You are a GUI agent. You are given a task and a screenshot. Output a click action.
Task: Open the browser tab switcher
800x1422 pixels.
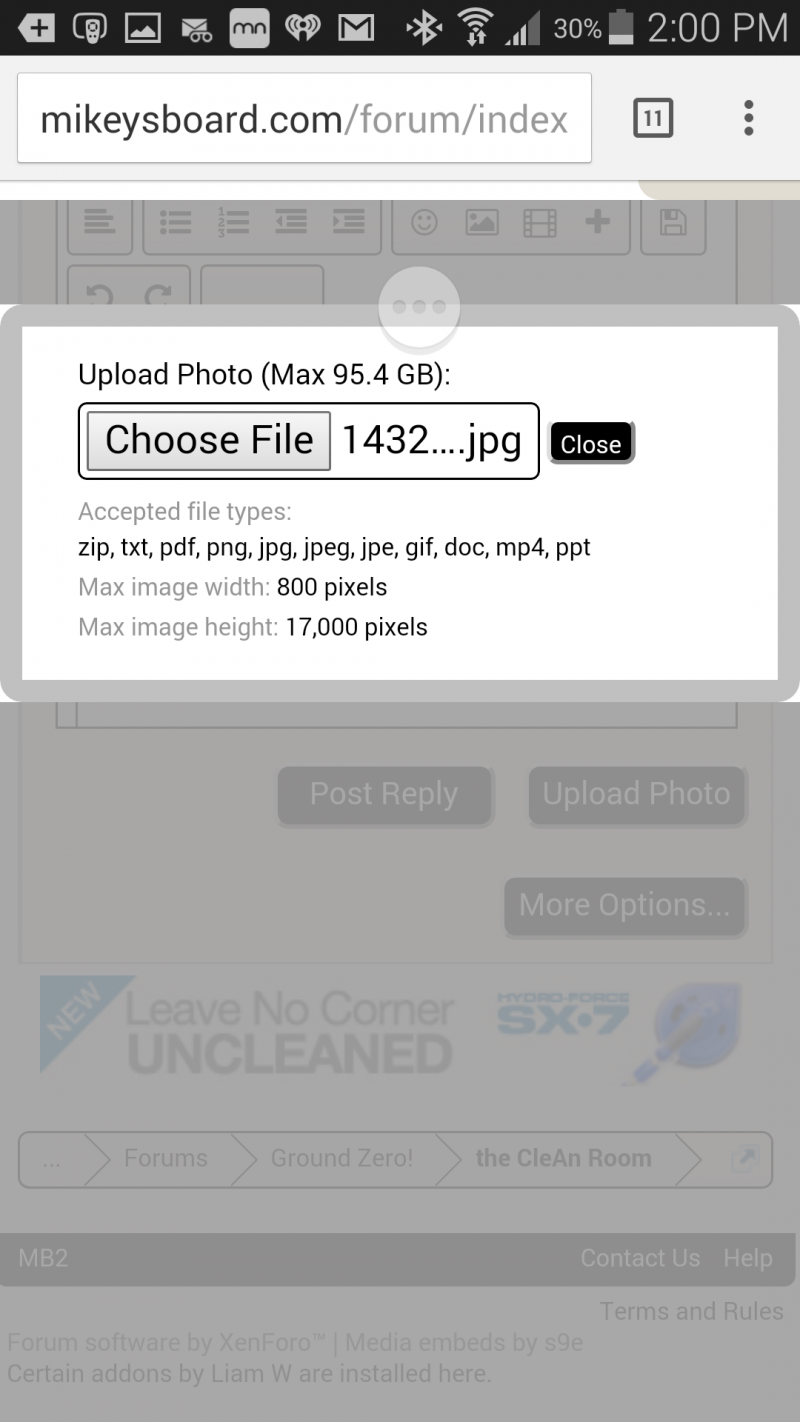pos(653,119)
